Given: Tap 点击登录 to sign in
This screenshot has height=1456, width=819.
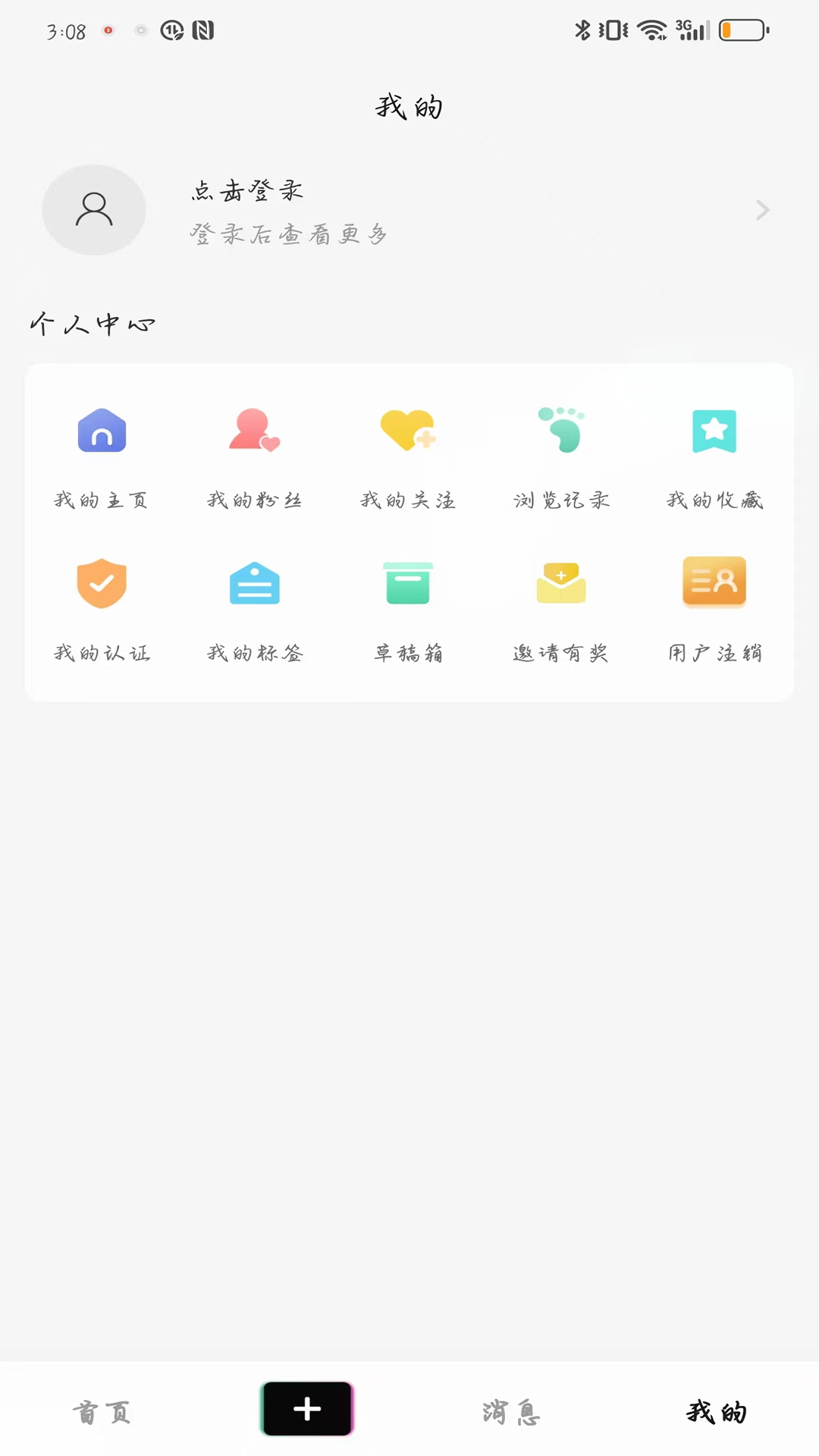Looking at the screenshot, I should (247, 190).
